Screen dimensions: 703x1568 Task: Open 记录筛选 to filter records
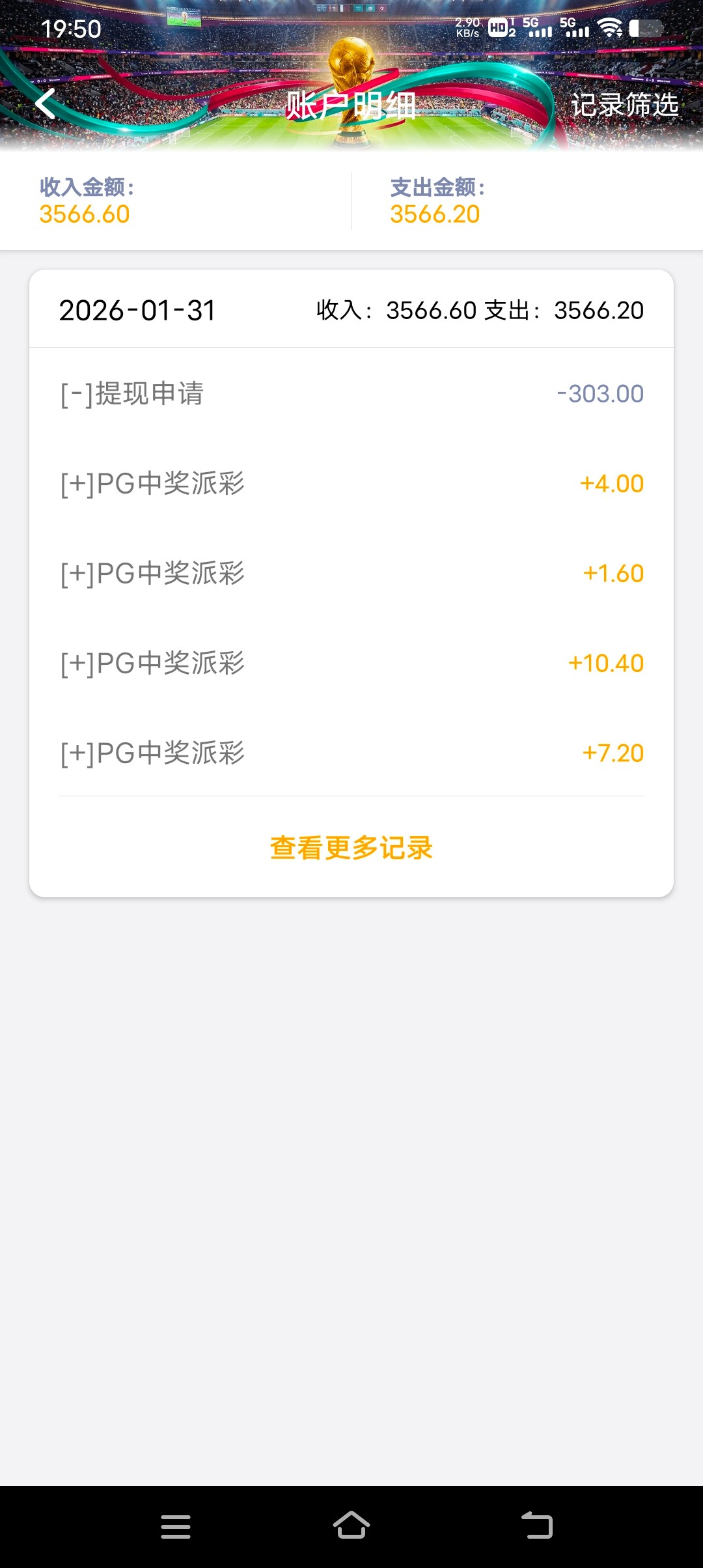point(626,104)
